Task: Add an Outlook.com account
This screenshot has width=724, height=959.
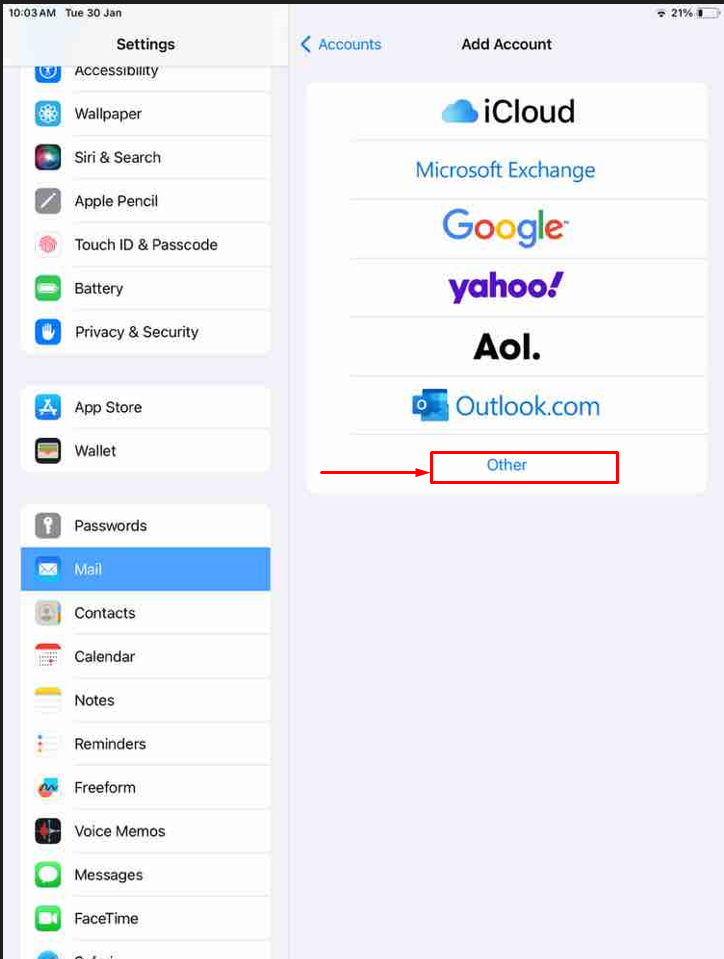Action: pos(506,406)
